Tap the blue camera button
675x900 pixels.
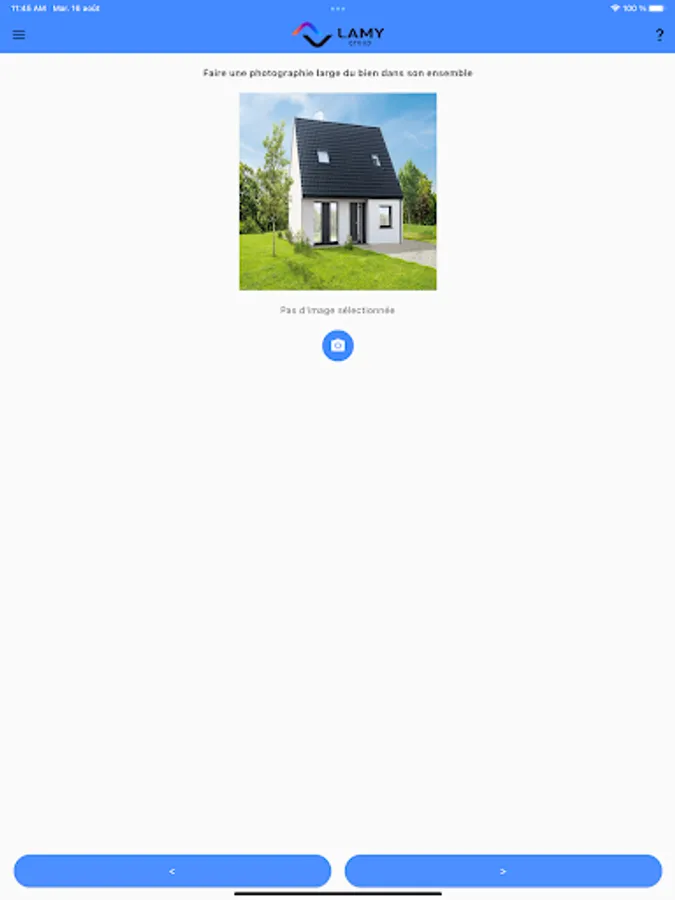tap(338, 346)
